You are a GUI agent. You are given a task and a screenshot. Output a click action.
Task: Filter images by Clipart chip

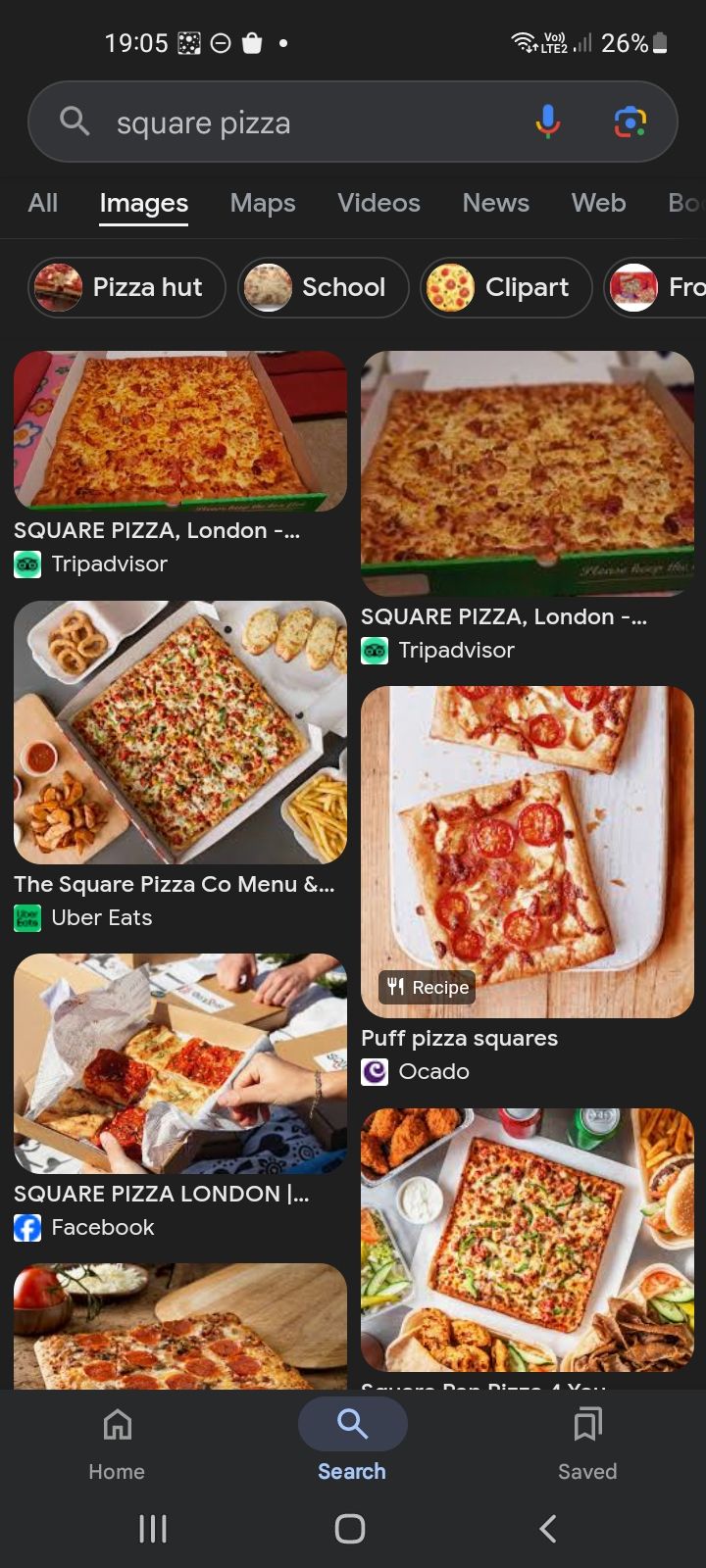pyautogui.click(x=506, y=287)
